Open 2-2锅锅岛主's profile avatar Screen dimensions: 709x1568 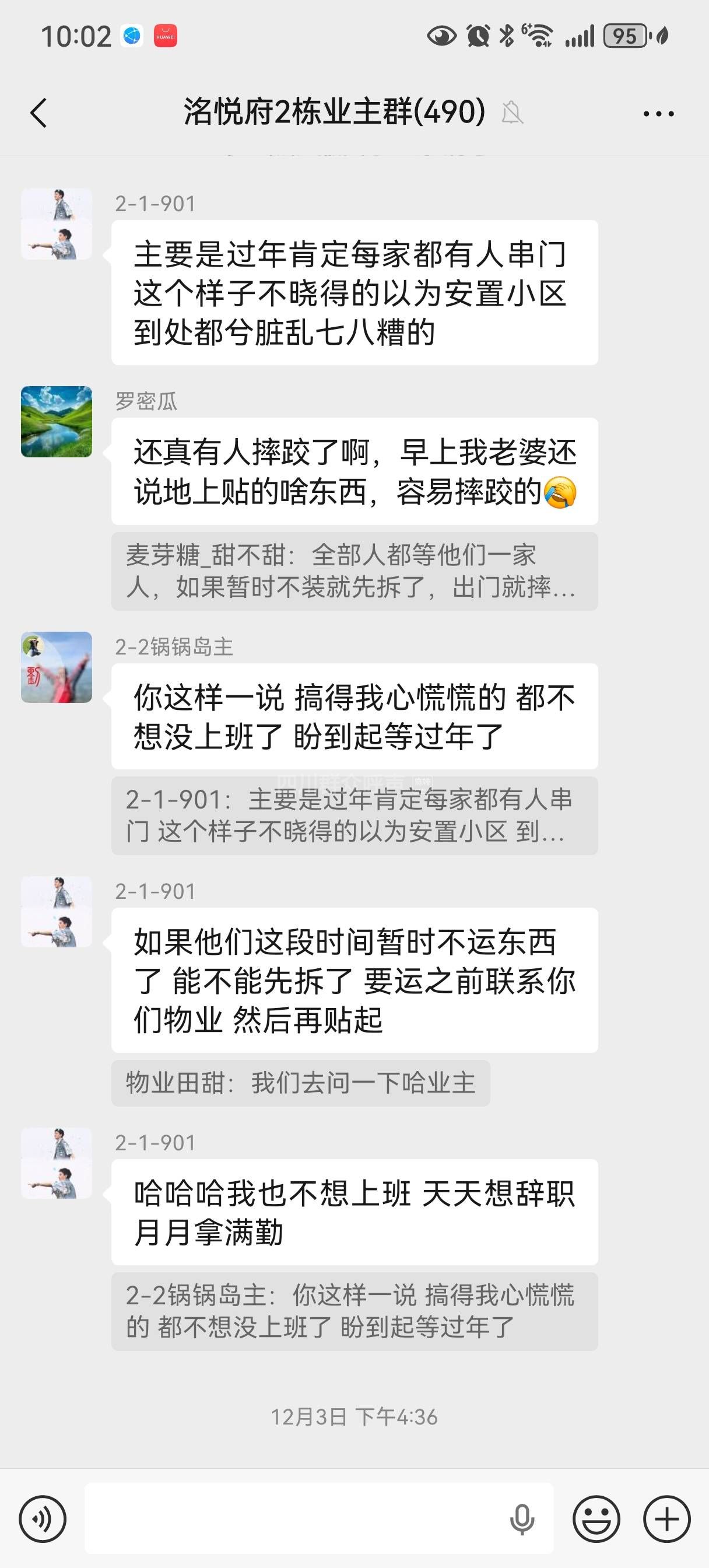[x=57, y=667]
